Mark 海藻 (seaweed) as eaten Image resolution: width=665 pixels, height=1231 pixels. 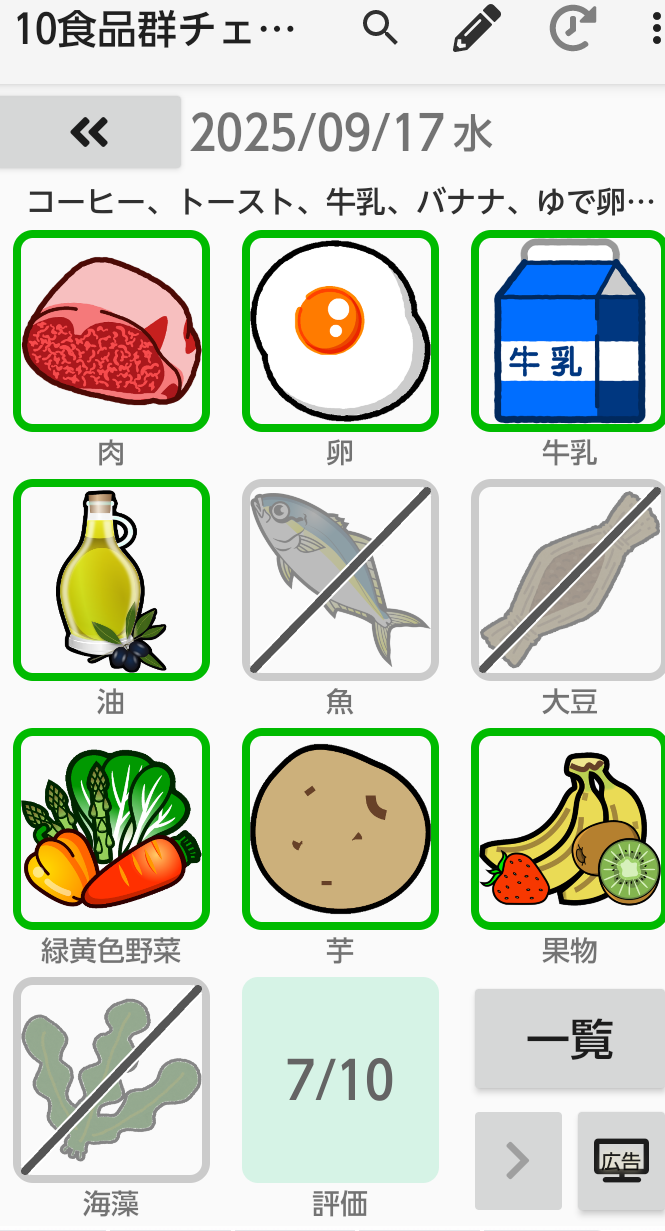coord(111,1078)
